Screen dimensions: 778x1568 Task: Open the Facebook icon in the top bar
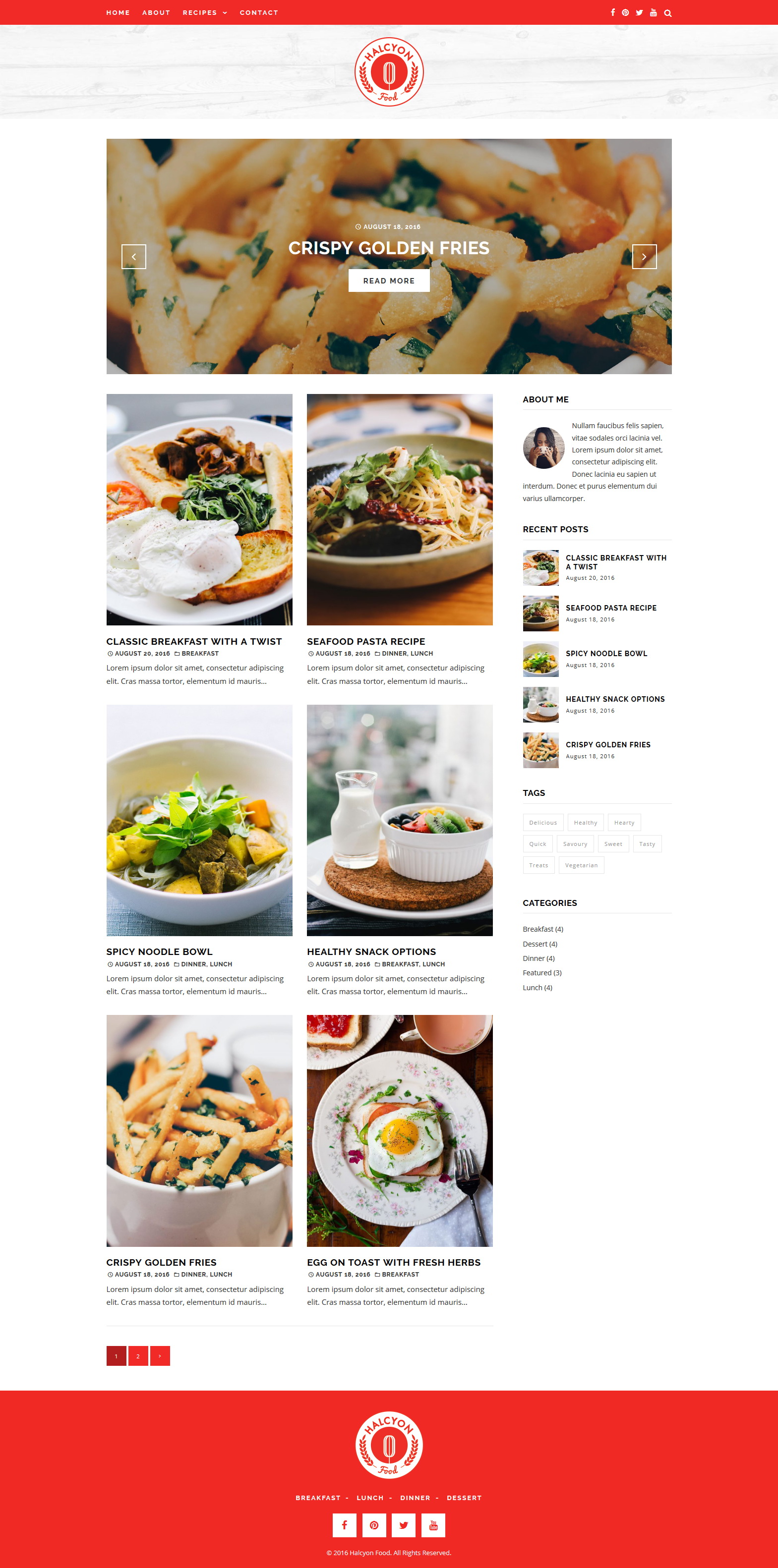[612, 12]
